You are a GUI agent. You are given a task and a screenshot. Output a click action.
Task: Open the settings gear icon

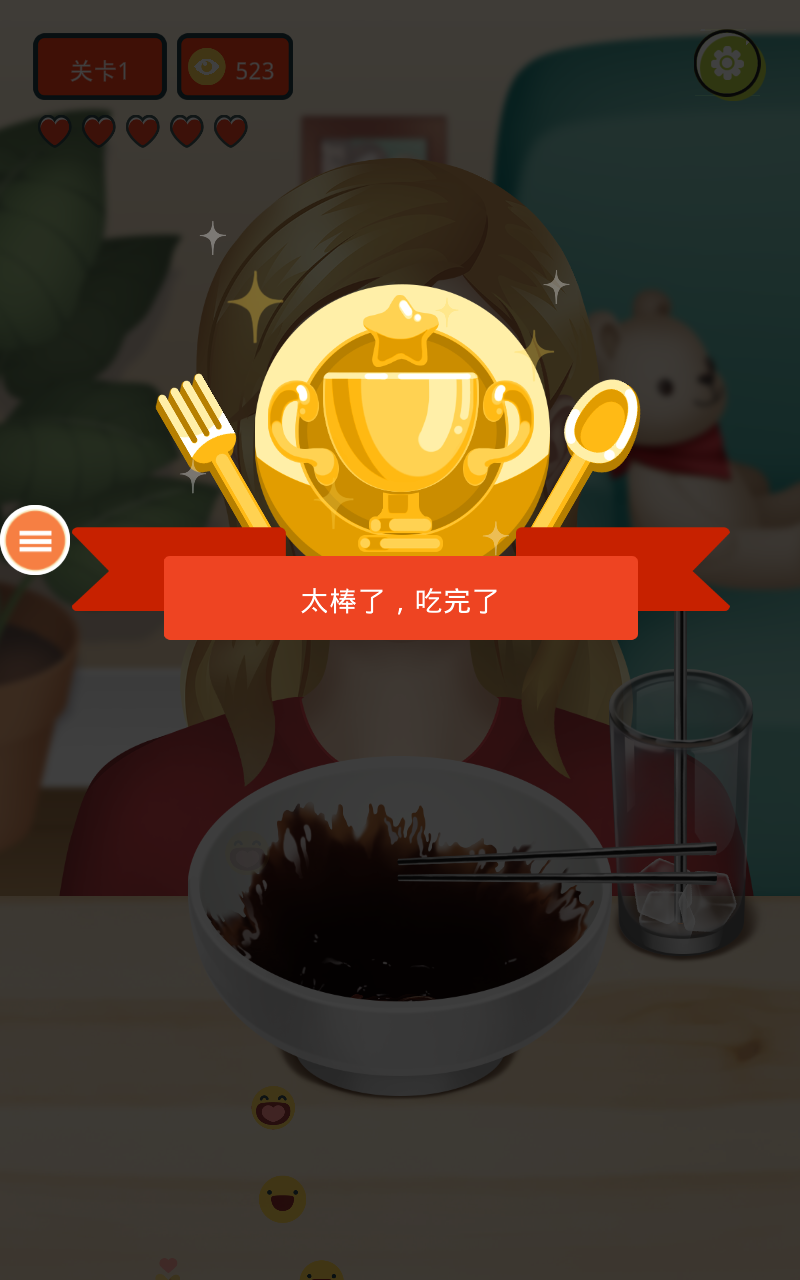click(727, 63)
